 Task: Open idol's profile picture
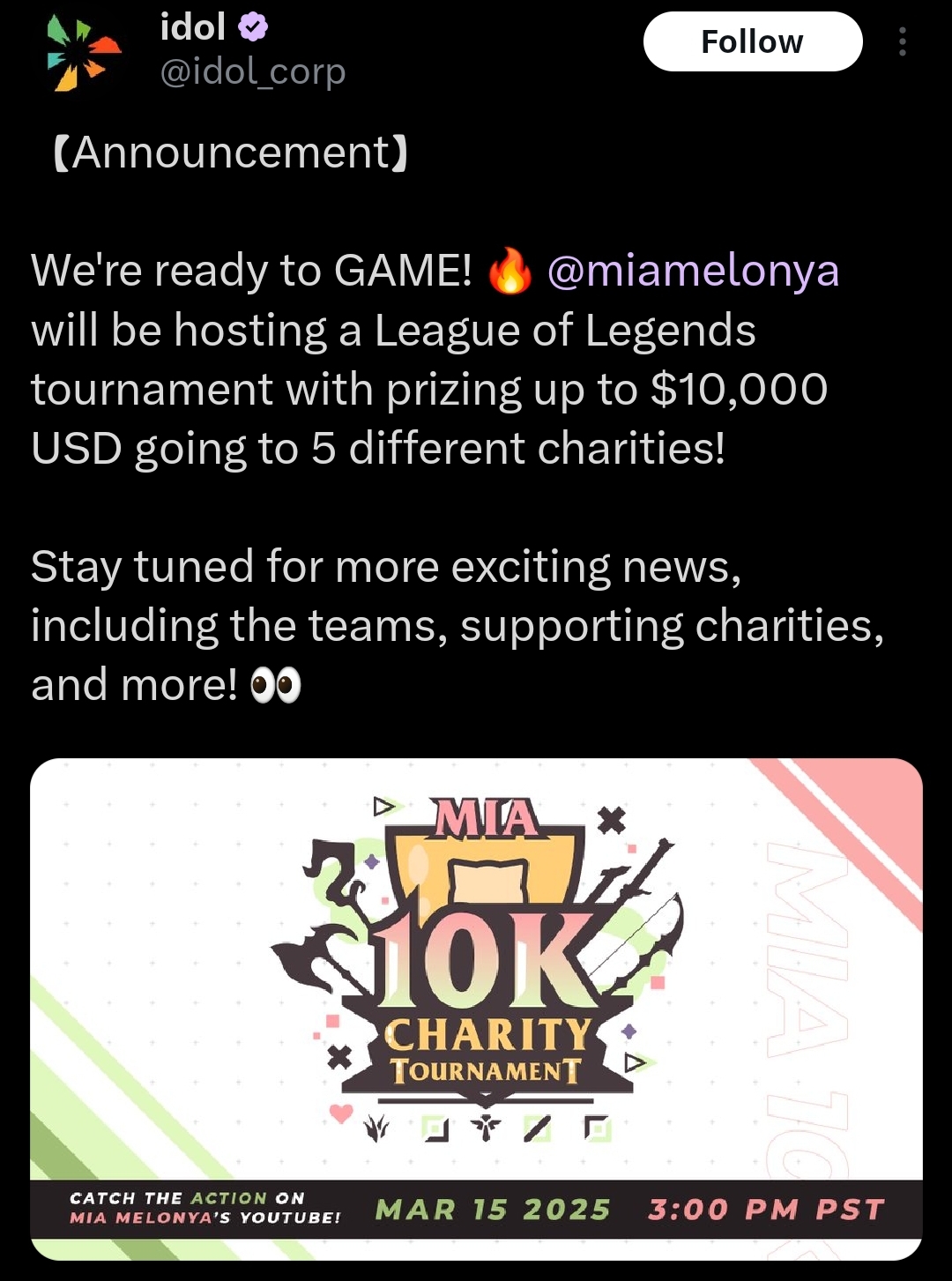[84, 55]
